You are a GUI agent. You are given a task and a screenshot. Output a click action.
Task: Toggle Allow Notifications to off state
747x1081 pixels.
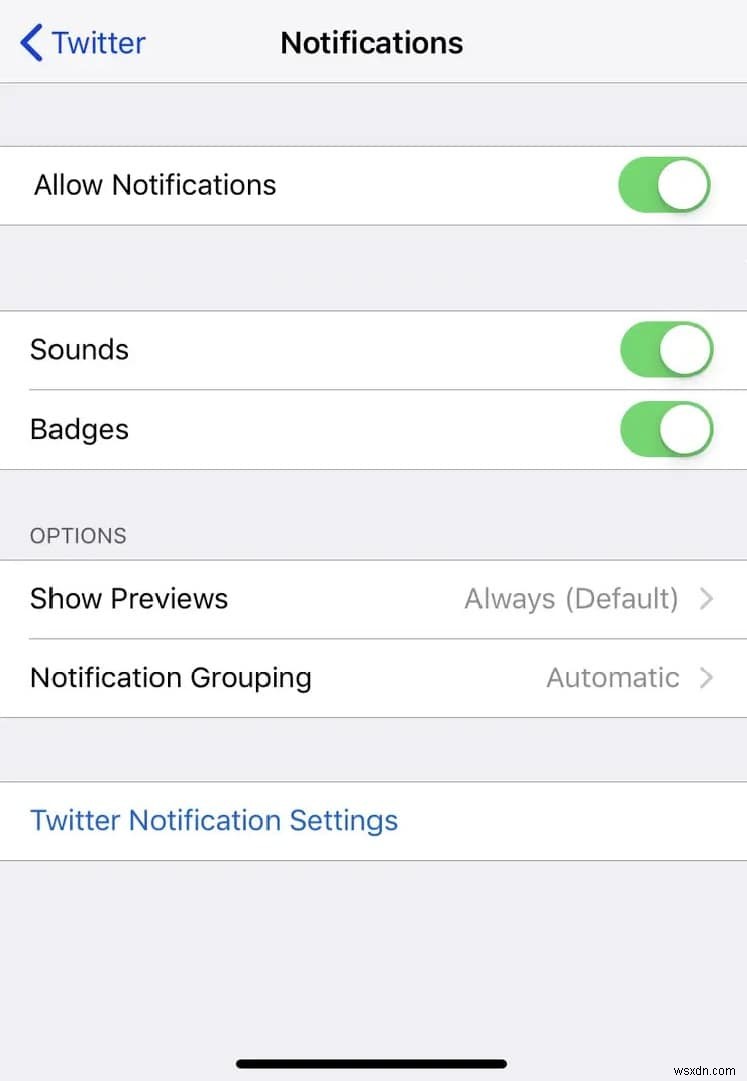pyautogui.click(x=664, y=186)
